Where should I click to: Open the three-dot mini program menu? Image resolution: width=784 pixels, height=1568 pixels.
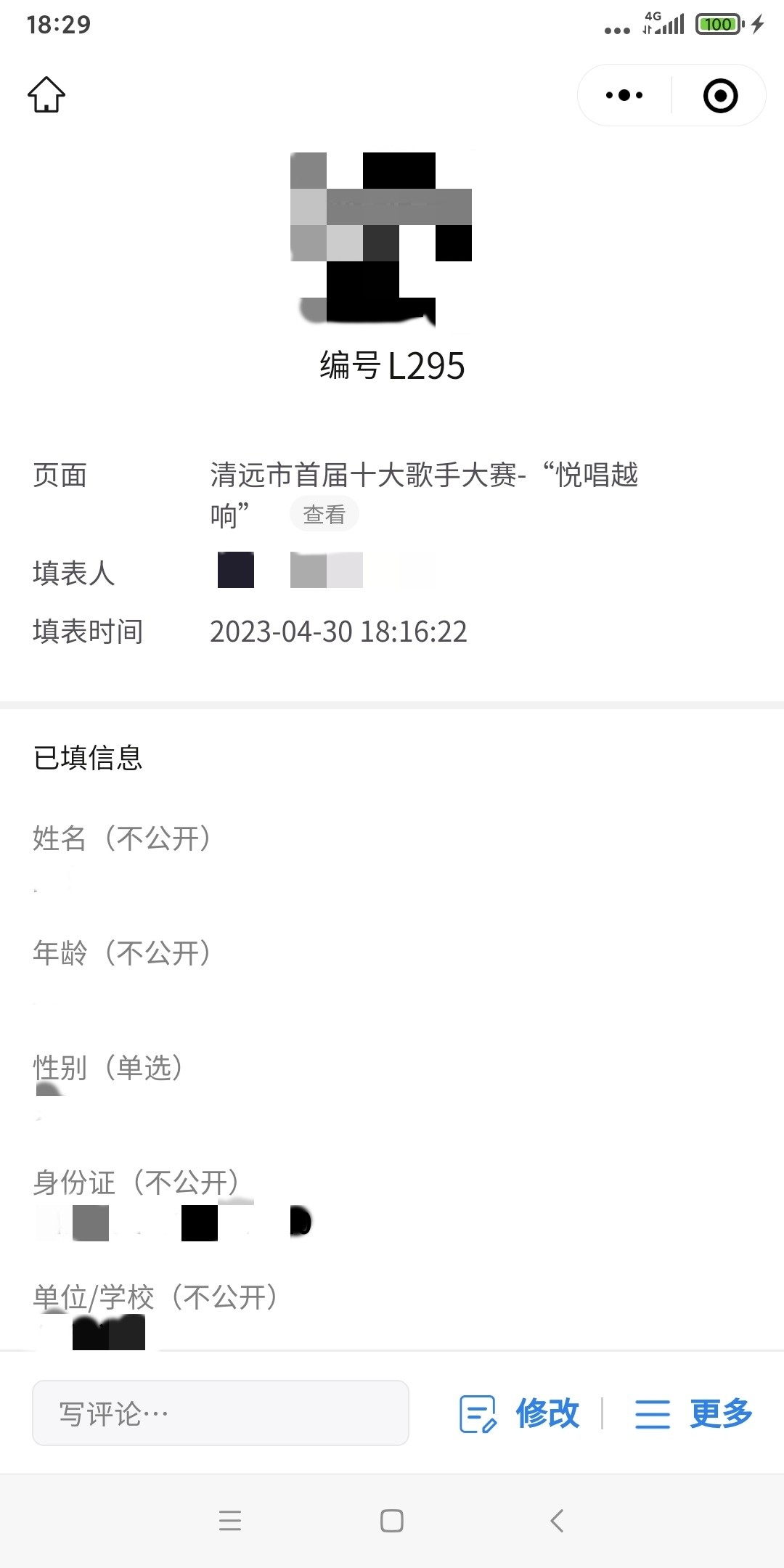coord(624,95)
